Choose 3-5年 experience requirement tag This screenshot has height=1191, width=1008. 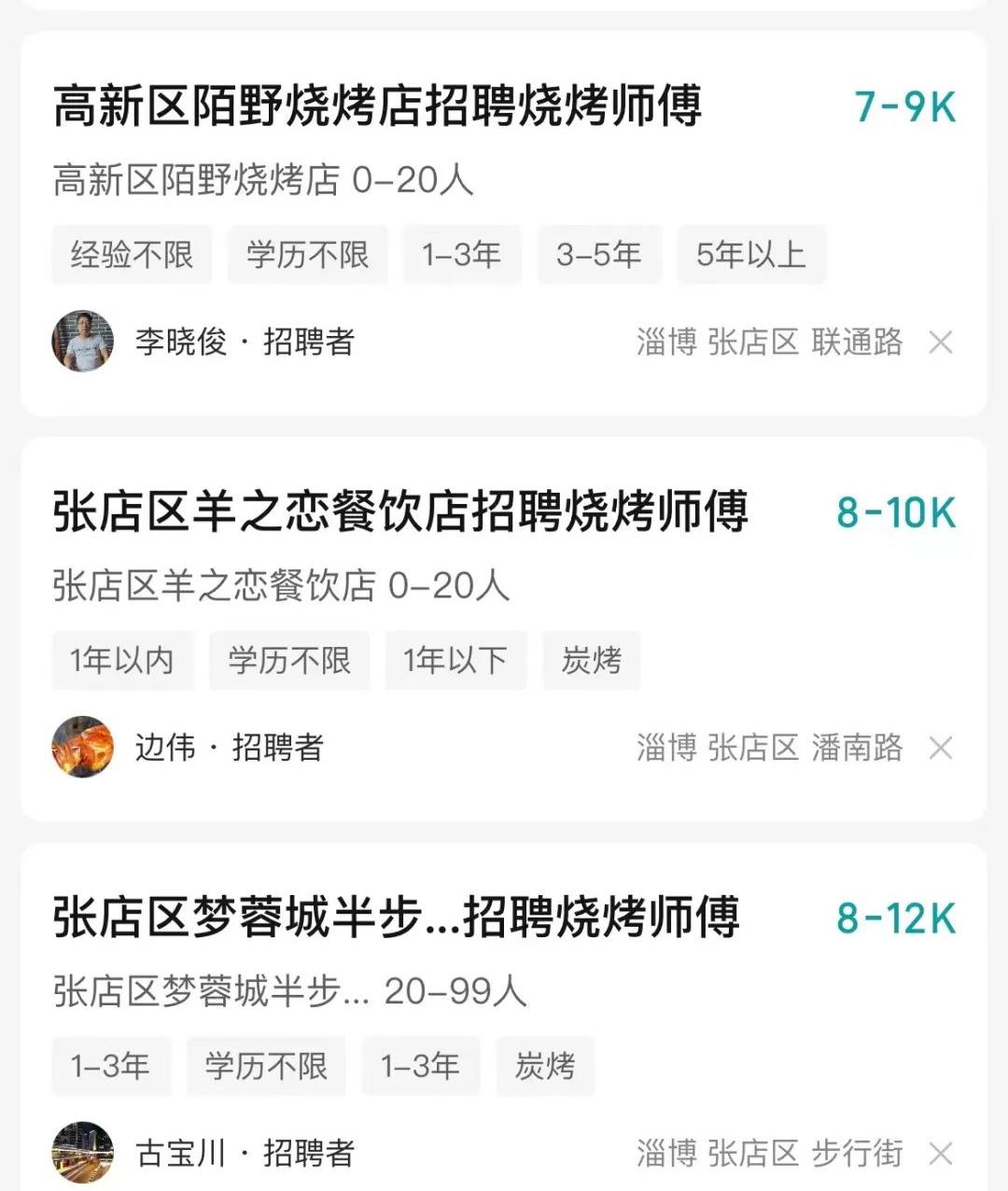click(600, 254)
